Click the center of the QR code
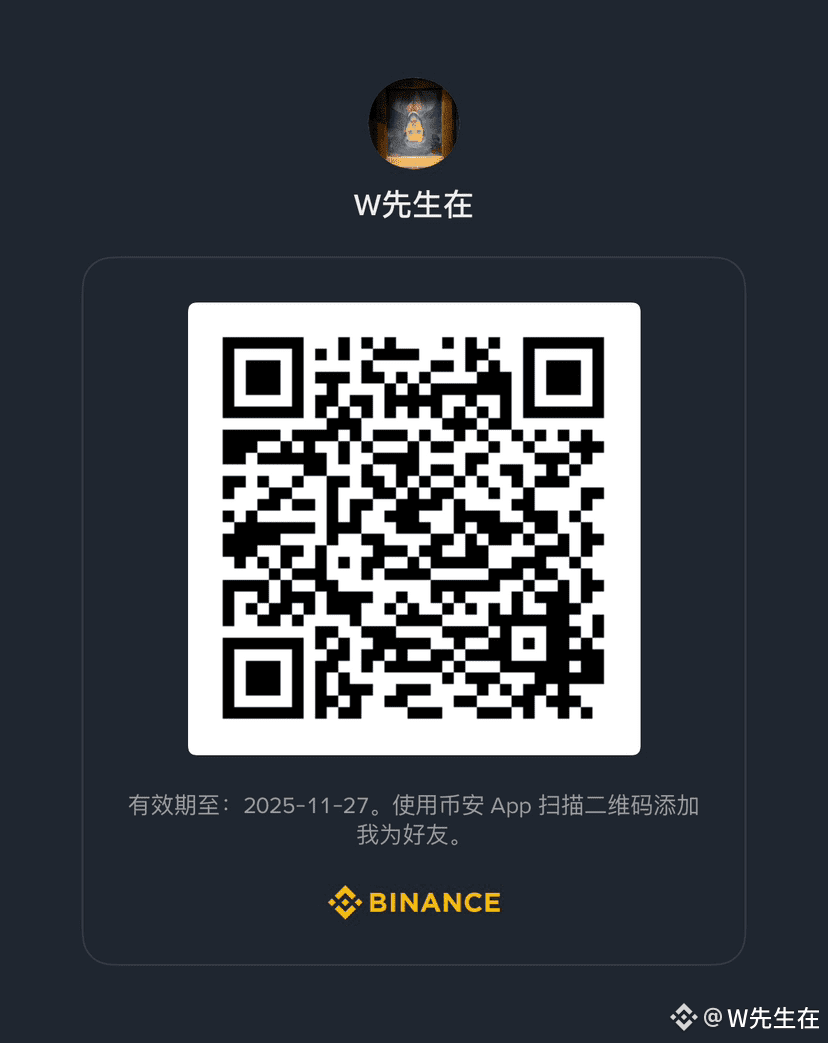Viewport: 828px width, 1043px height. click(x=413, y=528)
